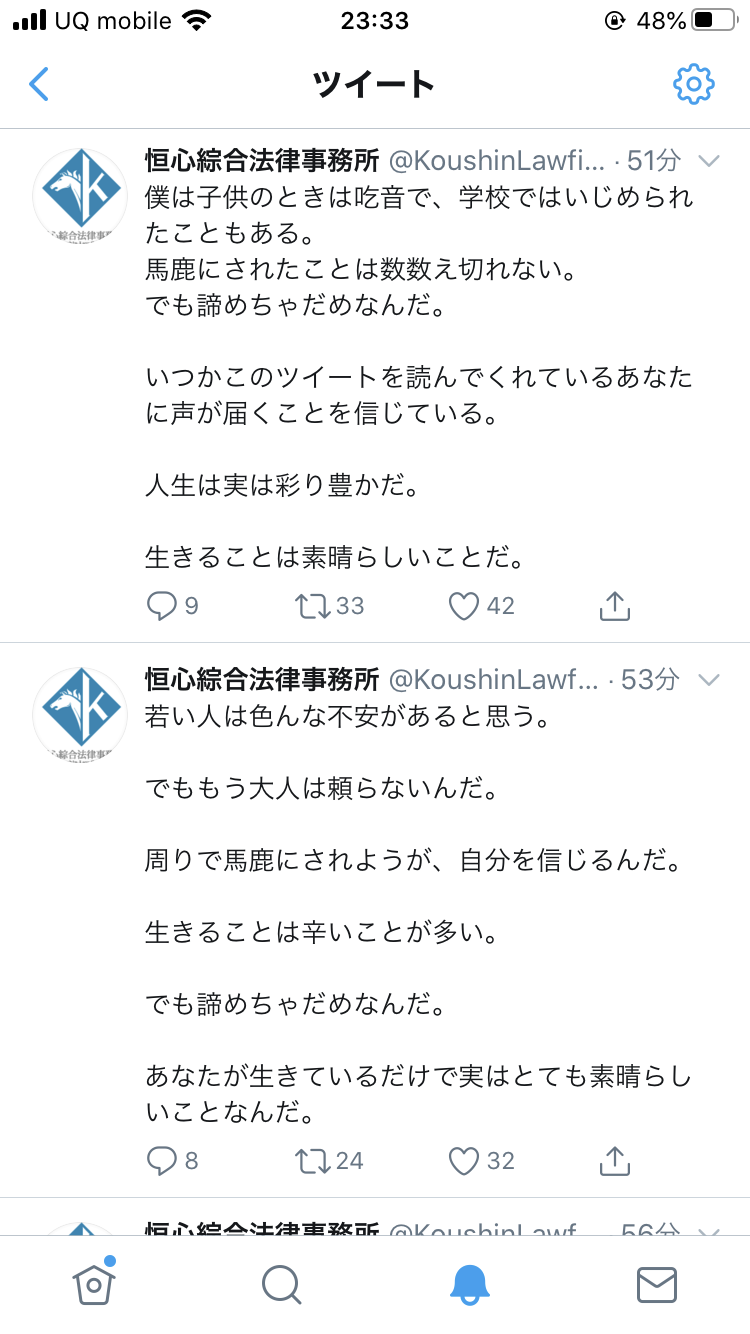Switch to the Messages envelope tab
The image size is (750, 1334).
(656, 1284)
